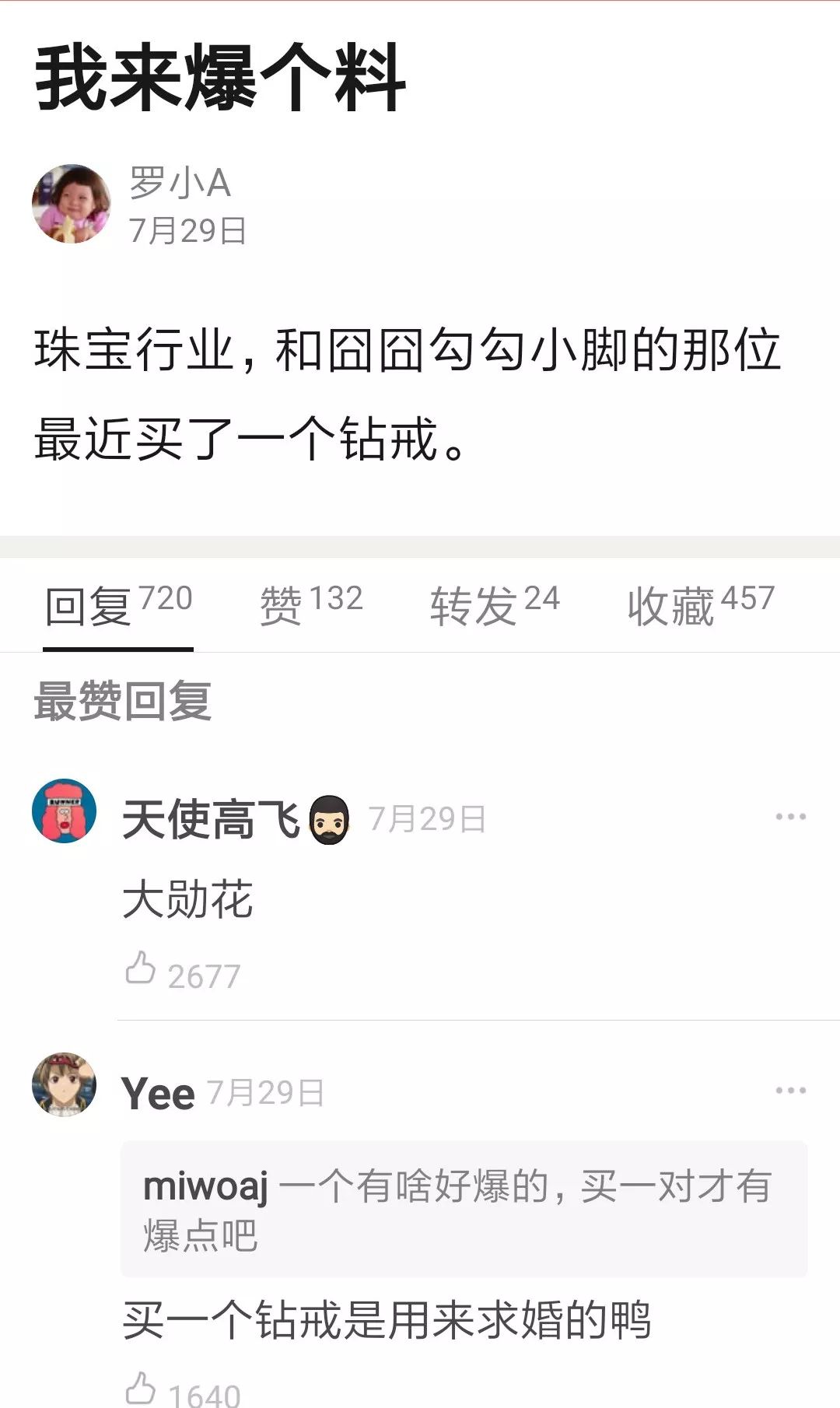
Task: Open 天使高飞's profile avatar
Action: pyautogui.click(x=65, y=811)
